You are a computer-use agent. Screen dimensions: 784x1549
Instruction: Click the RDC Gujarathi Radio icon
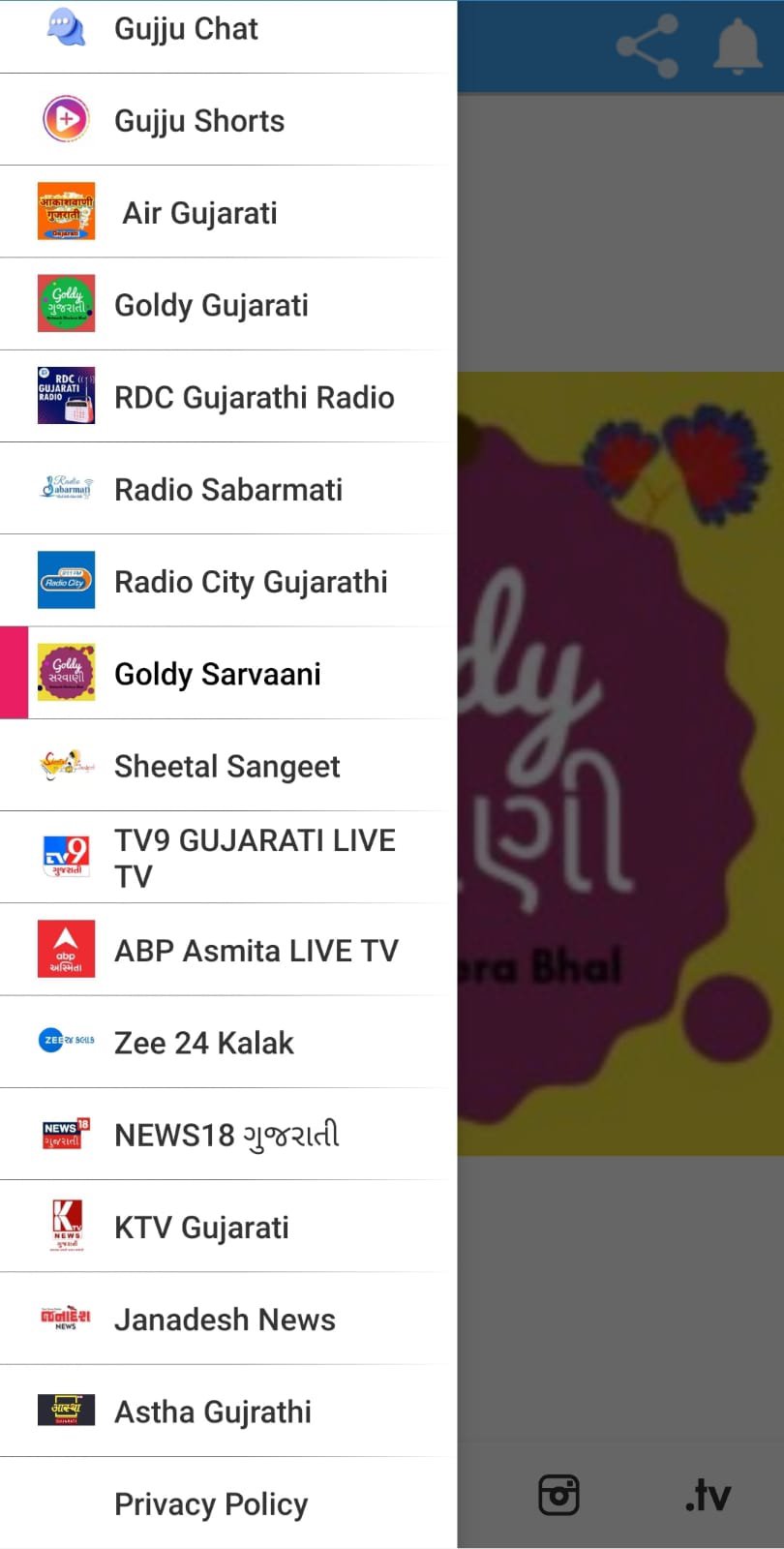tap(65, 396)
